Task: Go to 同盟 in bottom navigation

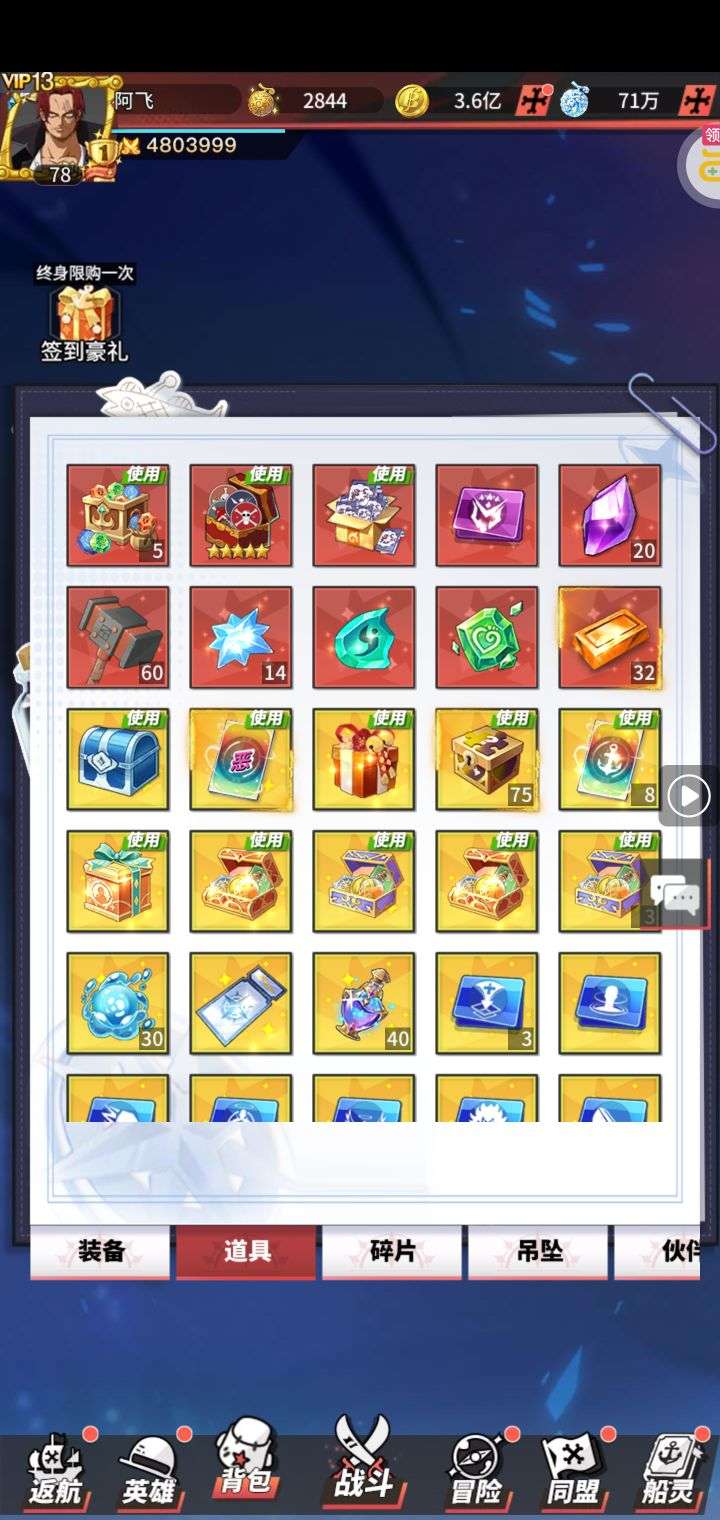Action: click(x=573, y=1473)
